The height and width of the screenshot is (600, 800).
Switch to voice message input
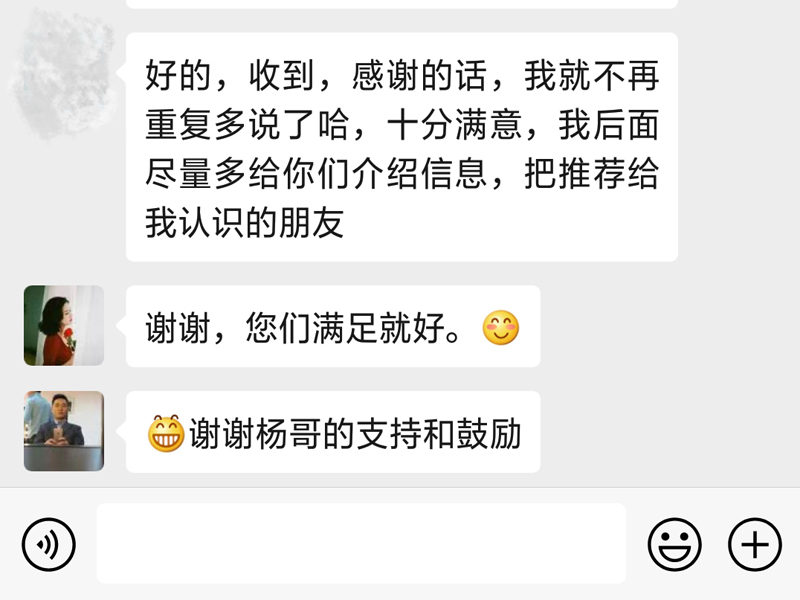tap(49, 544)
